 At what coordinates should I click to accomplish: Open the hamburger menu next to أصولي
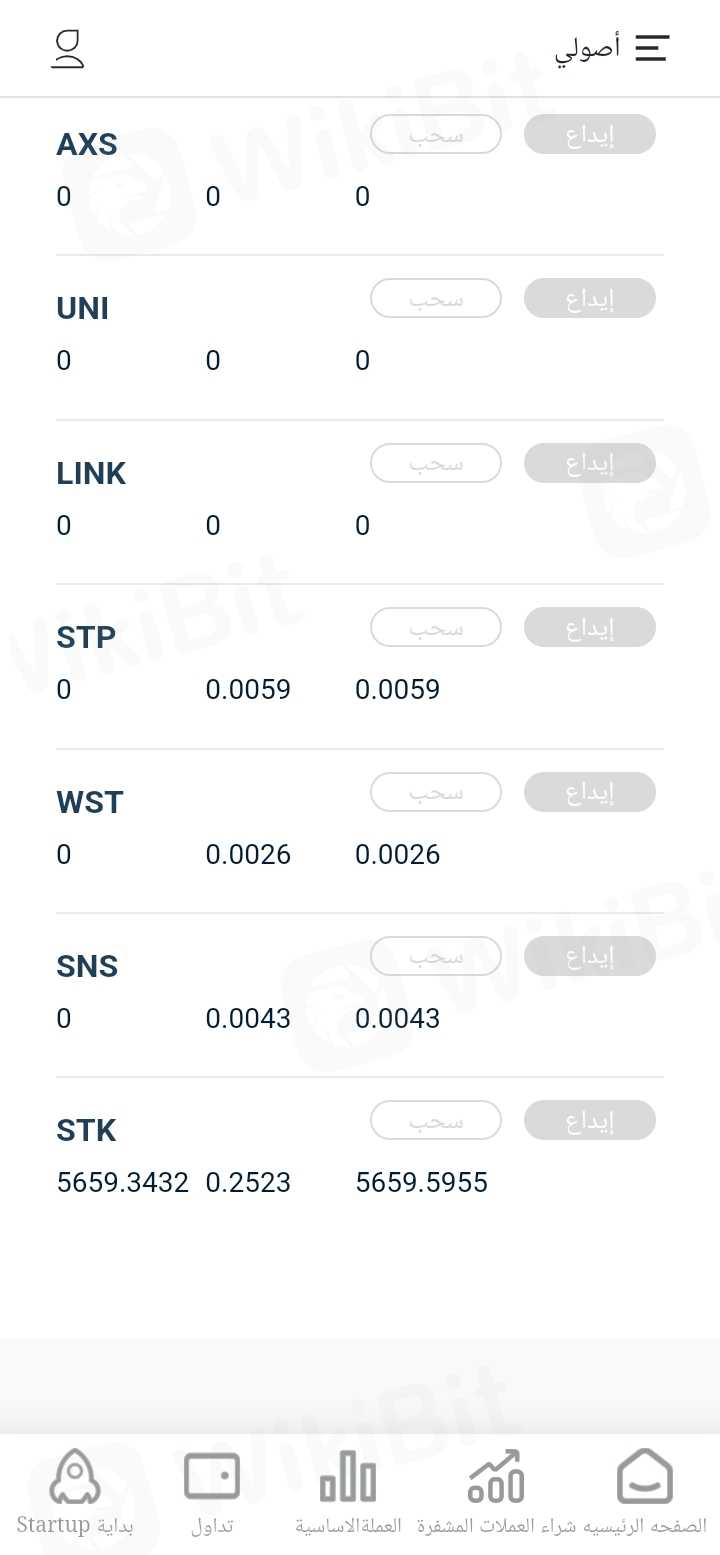coord(652,48)
